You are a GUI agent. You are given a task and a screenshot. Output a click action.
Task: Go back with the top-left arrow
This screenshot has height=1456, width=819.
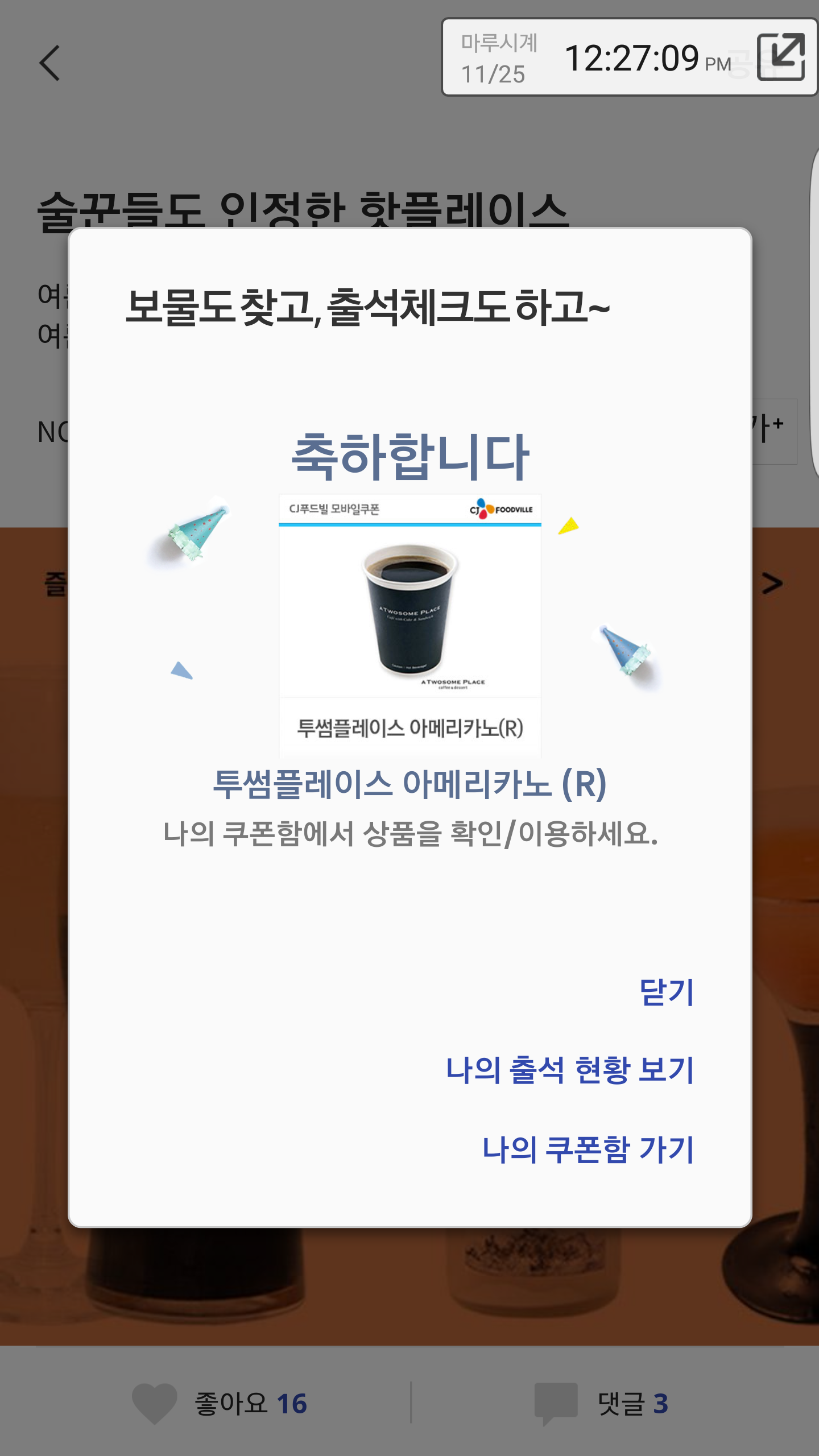[50, 63]
